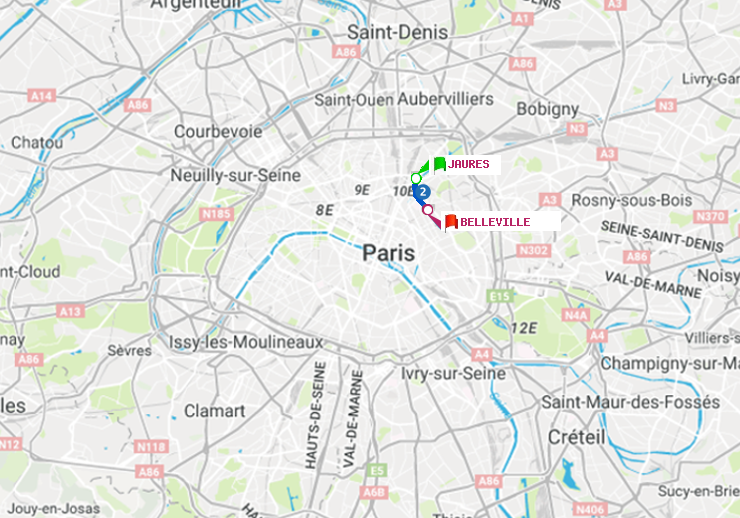Tap the green JAURES flag marker
The image size is (740, 518).
[x=439, y=165]
